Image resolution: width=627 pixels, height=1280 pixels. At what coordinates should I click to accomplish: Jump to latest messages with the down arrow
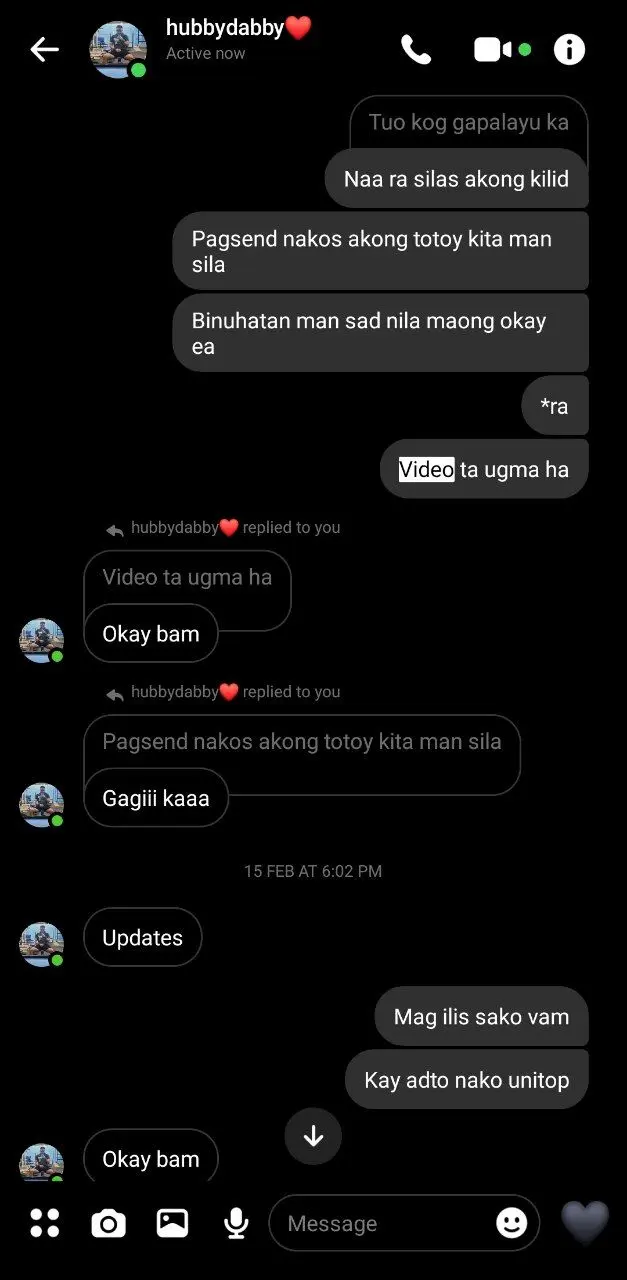pos(313,1136)
